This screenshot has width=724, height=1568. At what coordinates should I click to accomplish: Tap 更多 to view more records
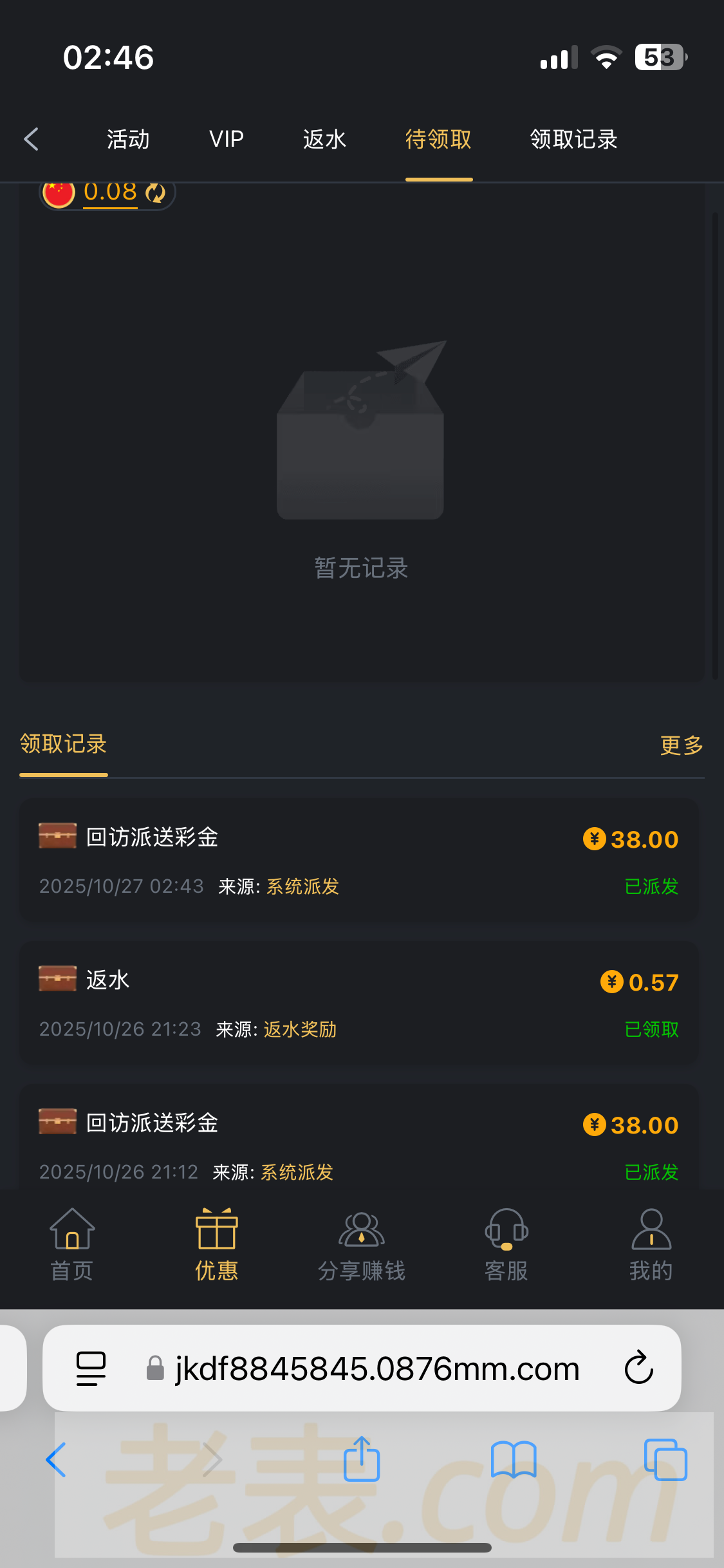pyautogui.click(x=681, y=745)
